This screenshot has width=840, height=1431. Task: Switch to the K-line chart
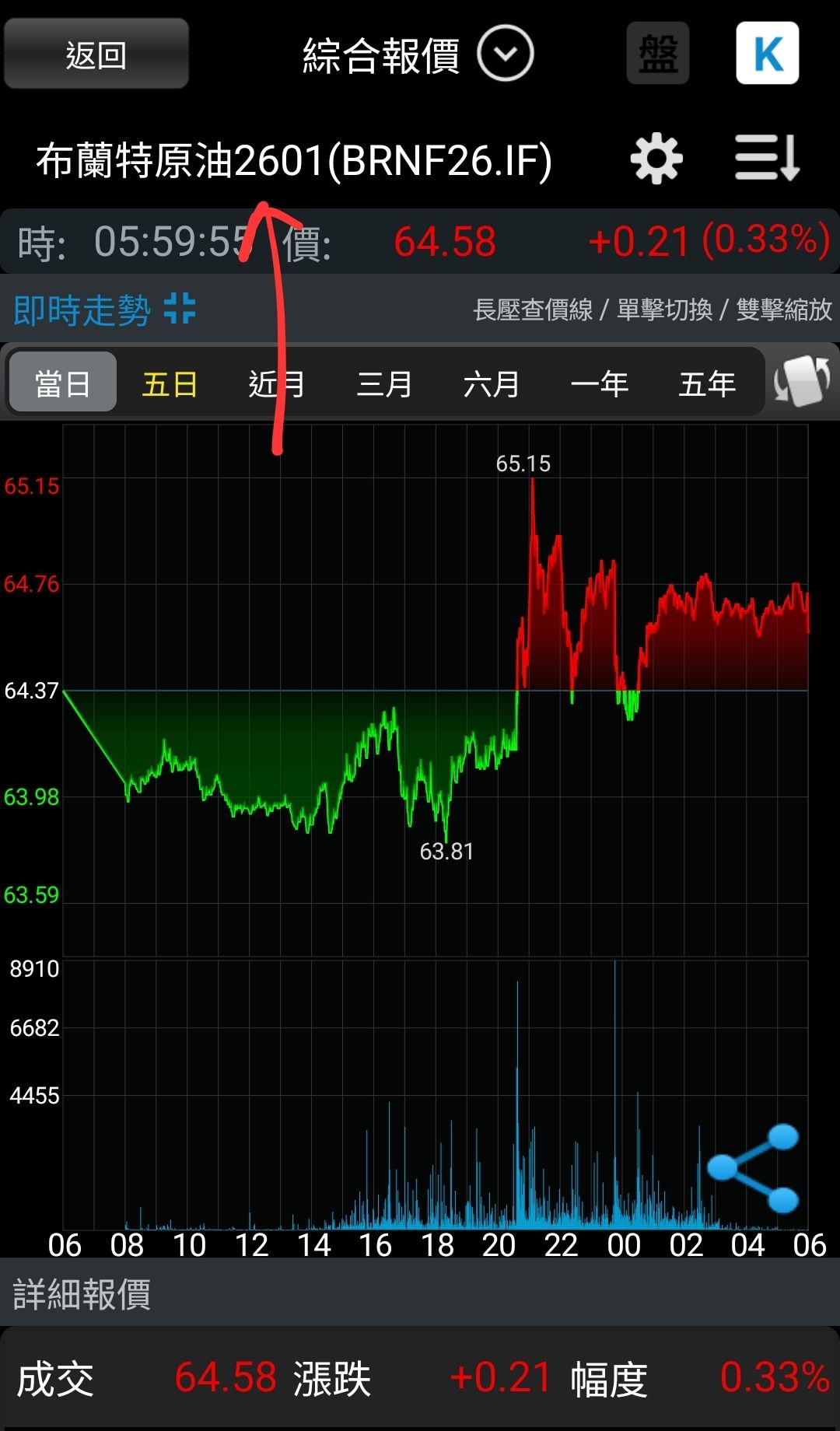[768, 54]
